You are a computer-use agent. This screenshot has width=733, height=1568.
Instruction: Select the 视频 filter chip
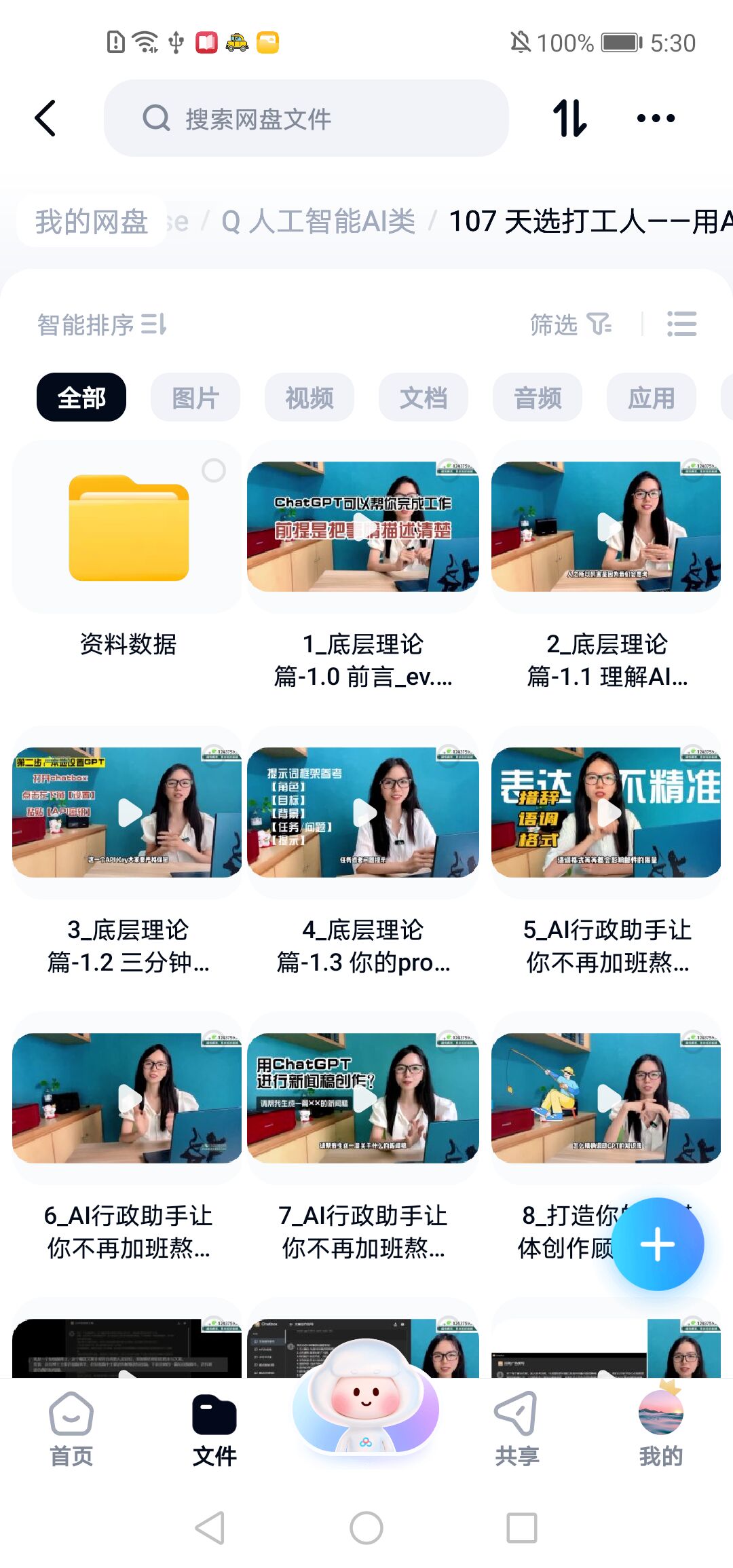309,398
